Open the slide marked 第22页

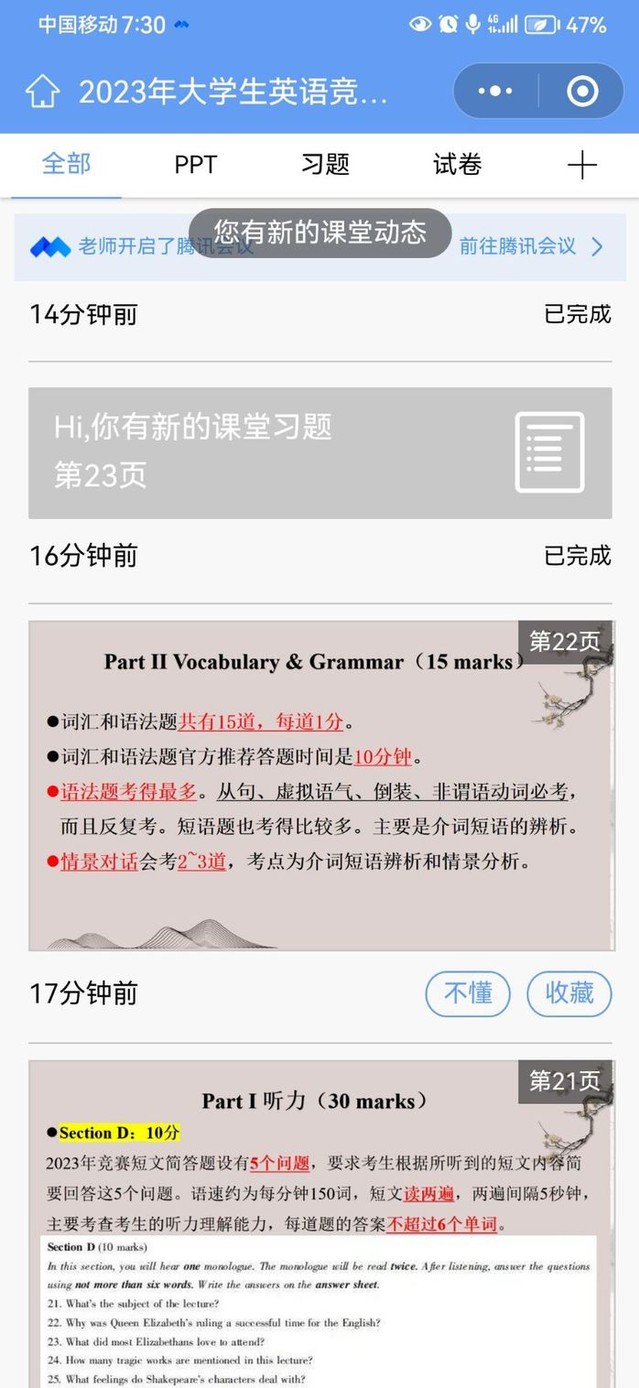pos(320,785)
